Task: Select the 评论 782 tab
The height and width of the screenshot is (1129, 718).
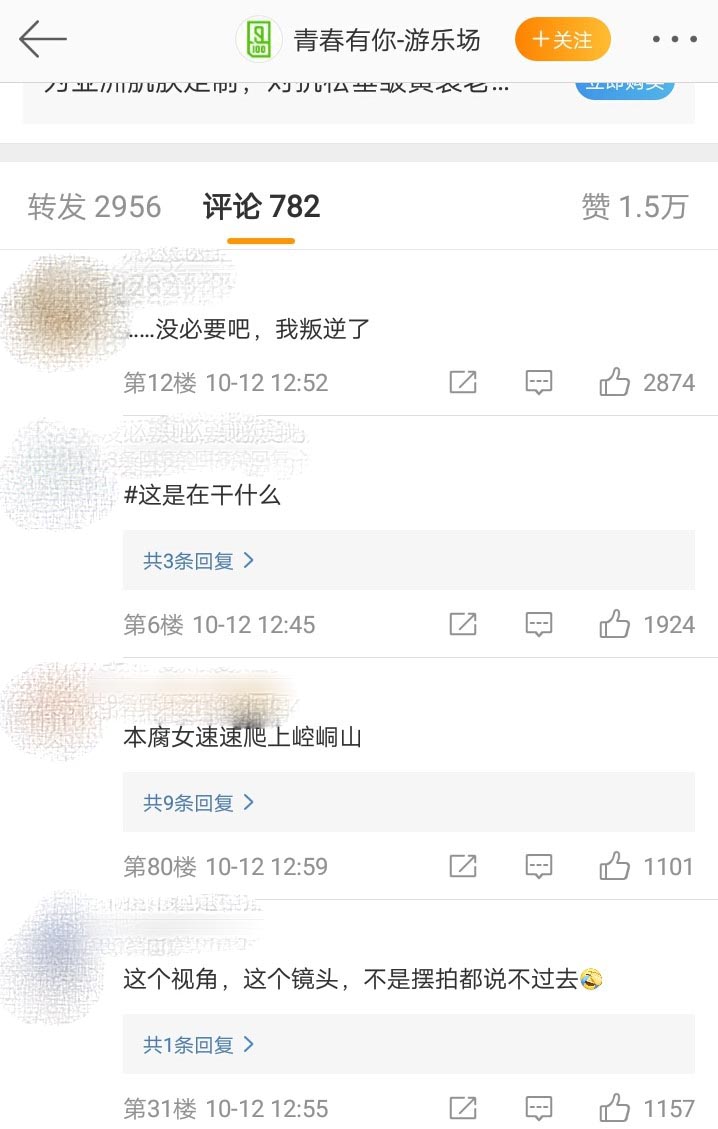Action: click(261, 207)
